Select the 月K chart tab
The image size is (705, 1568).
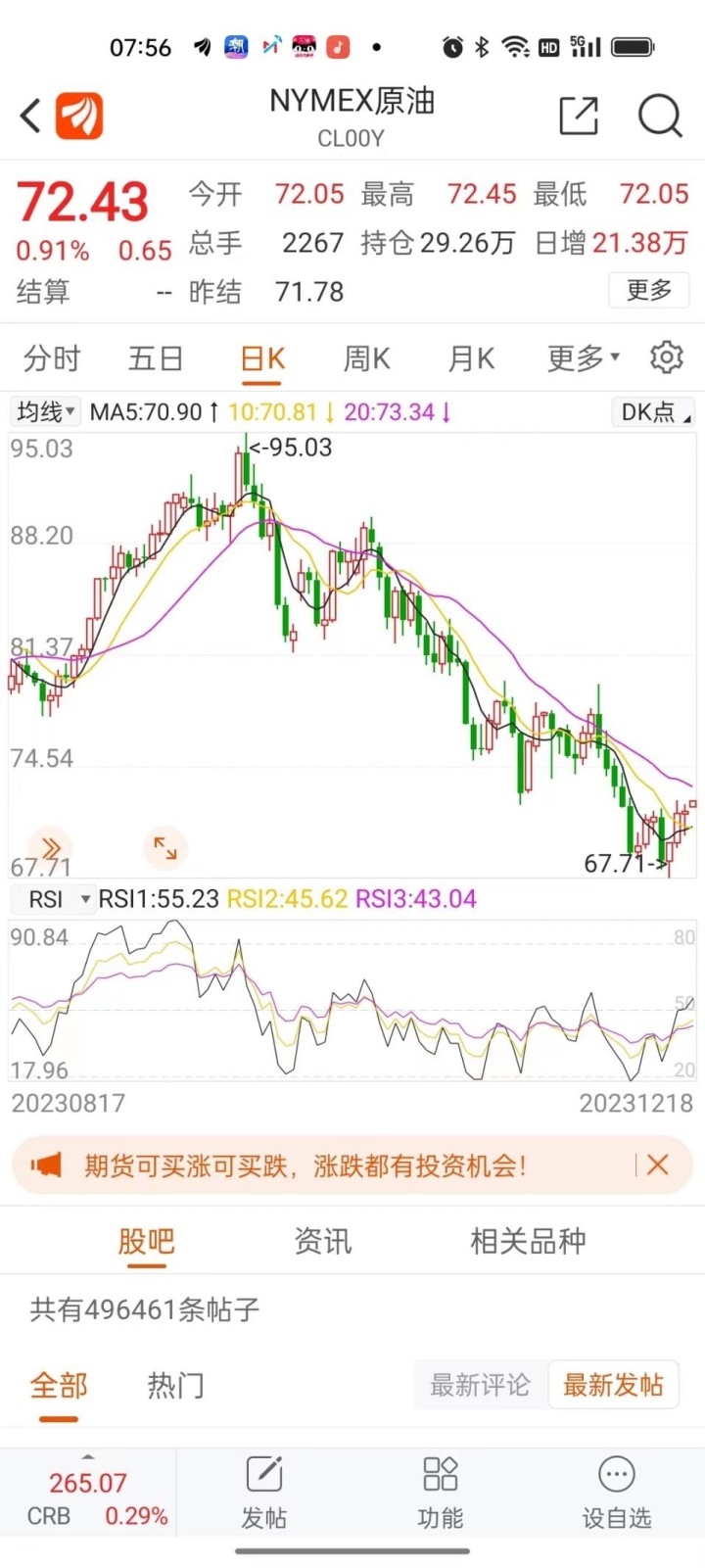pyautogui.click(x=471, y=358)
